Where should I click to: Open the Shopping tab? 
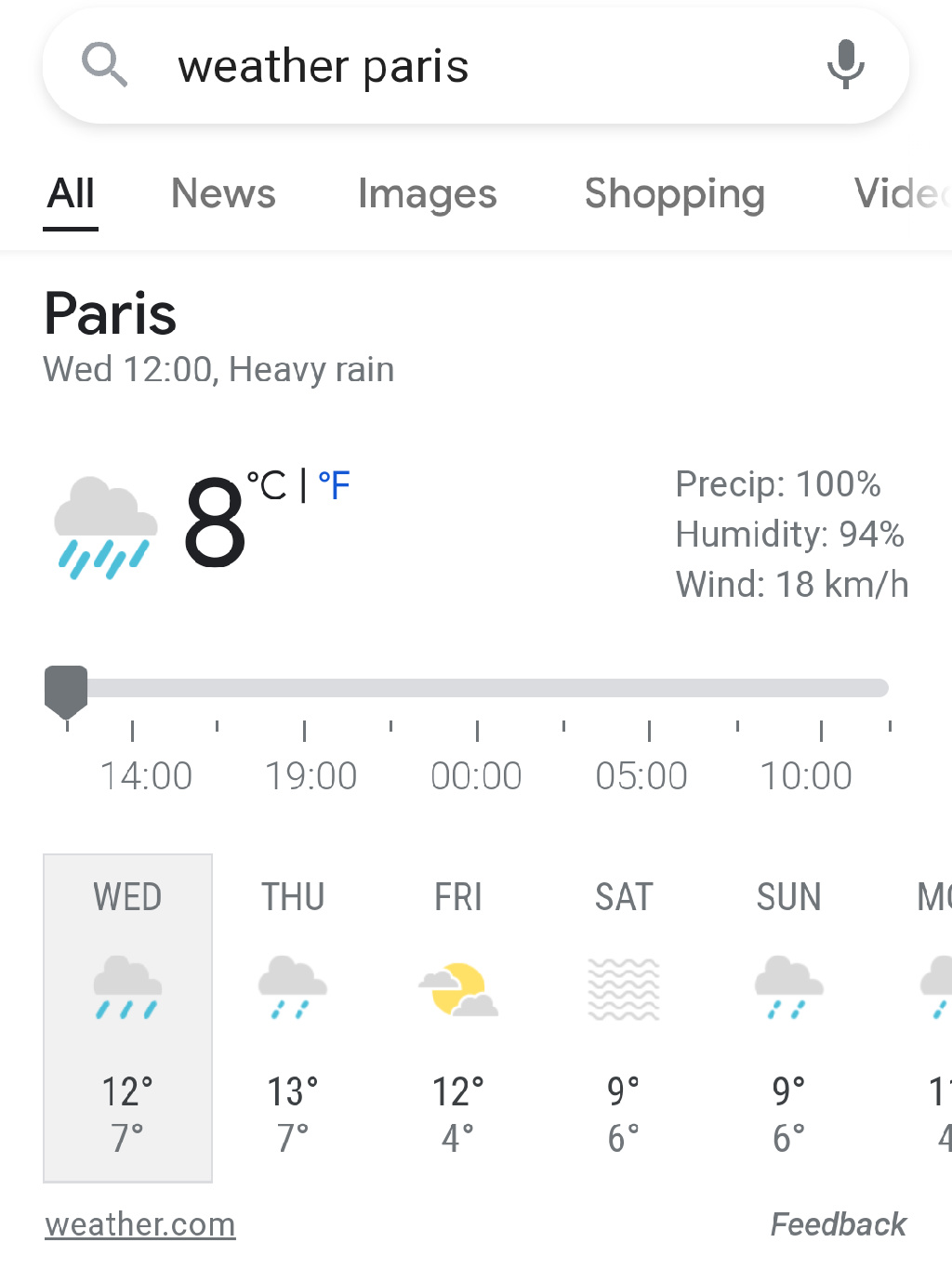[674, 194]
